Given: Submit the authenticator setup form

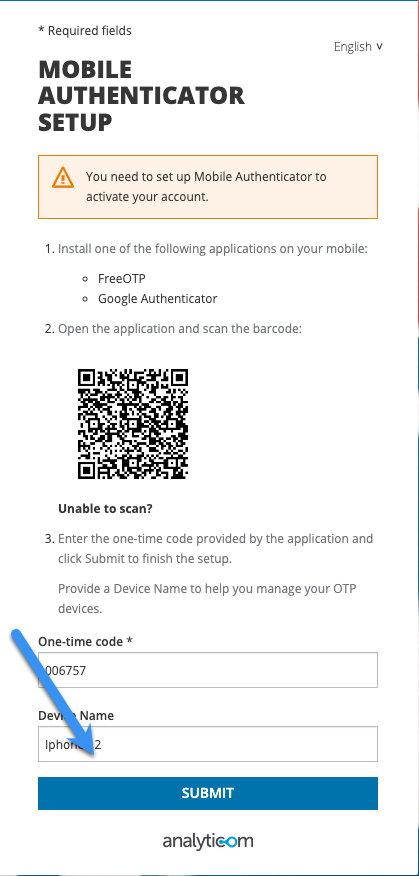Looking at the screenshot, I should 208,793.
